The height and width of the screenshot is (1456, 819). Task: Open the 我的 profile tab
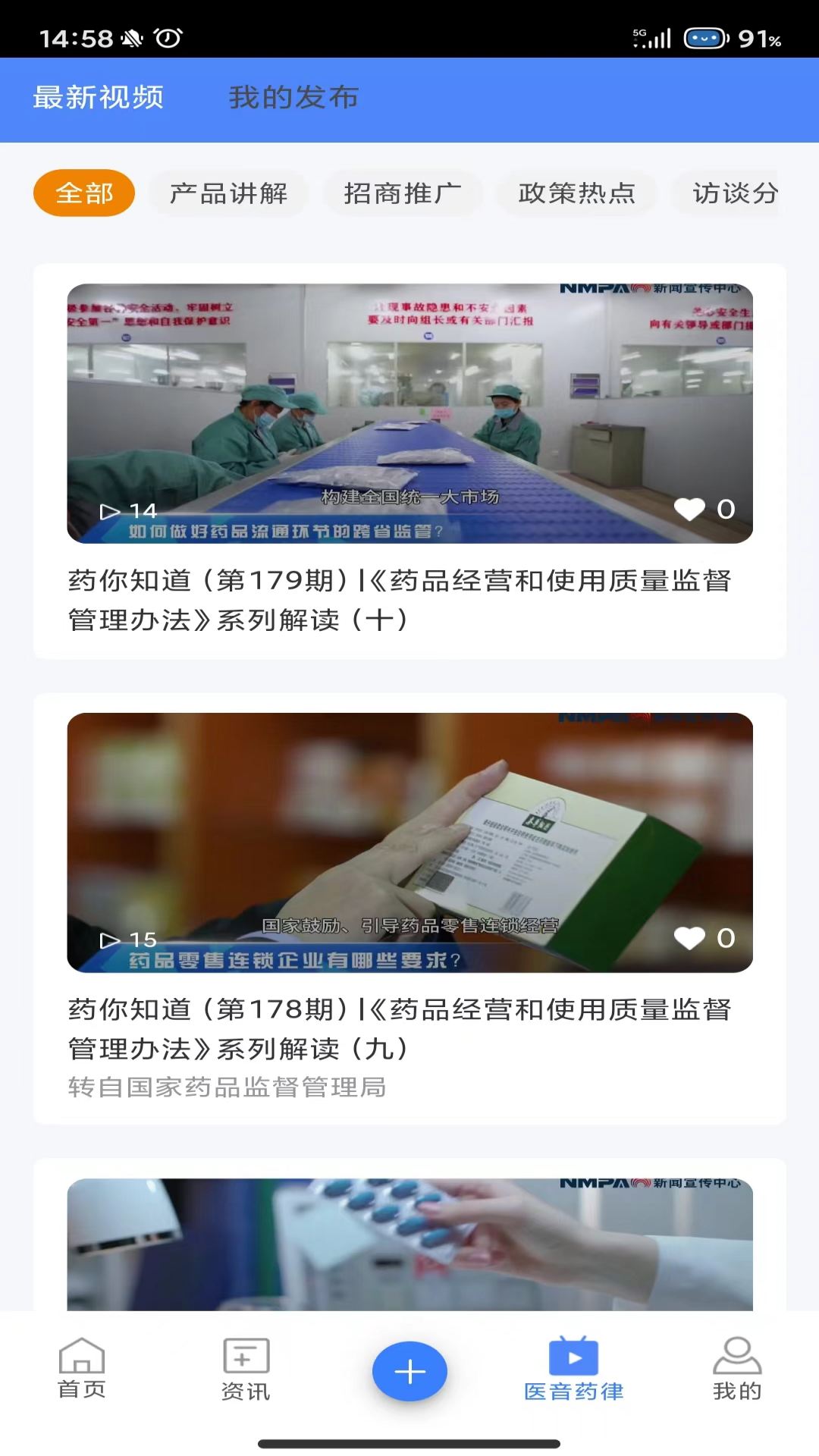coord(737,1369)
